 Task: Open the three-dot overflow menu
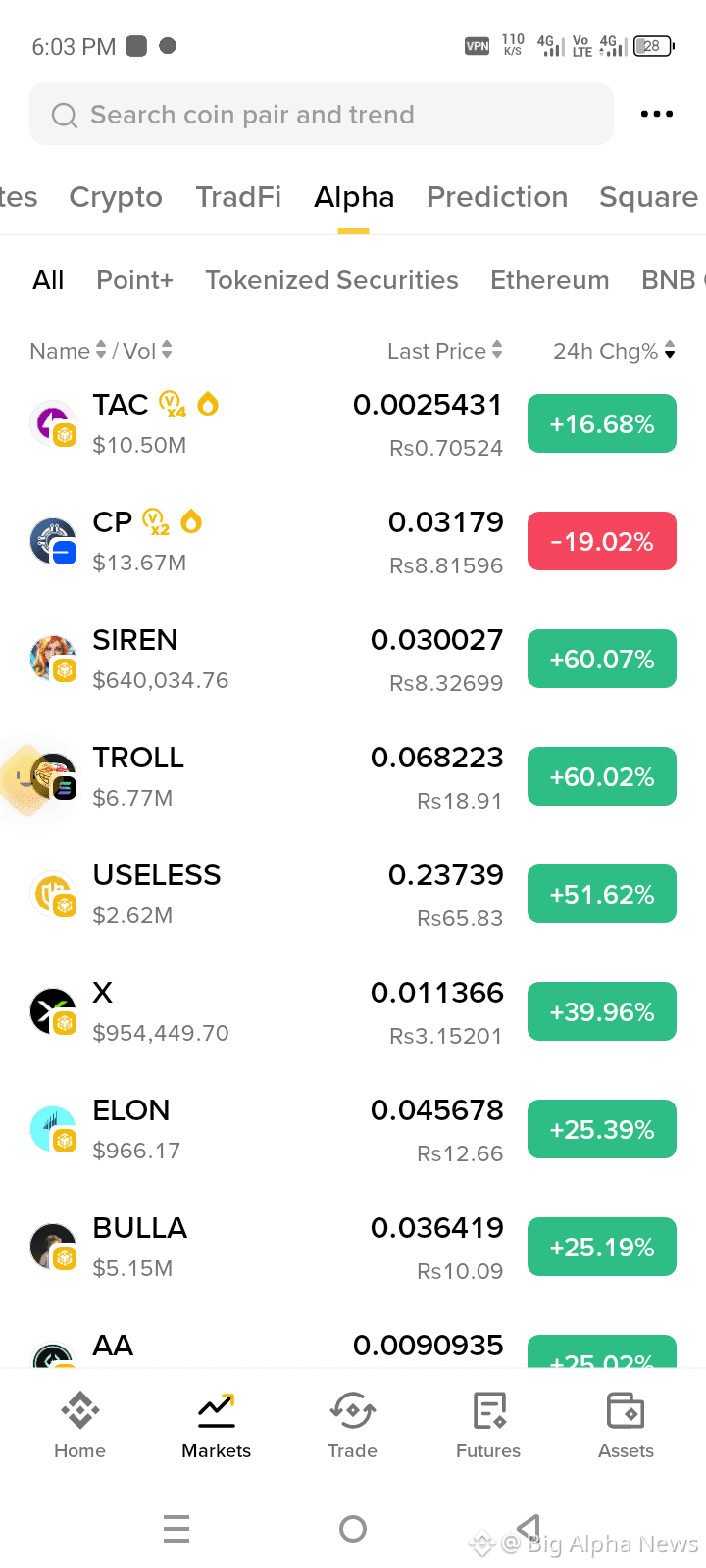[656, 115]
